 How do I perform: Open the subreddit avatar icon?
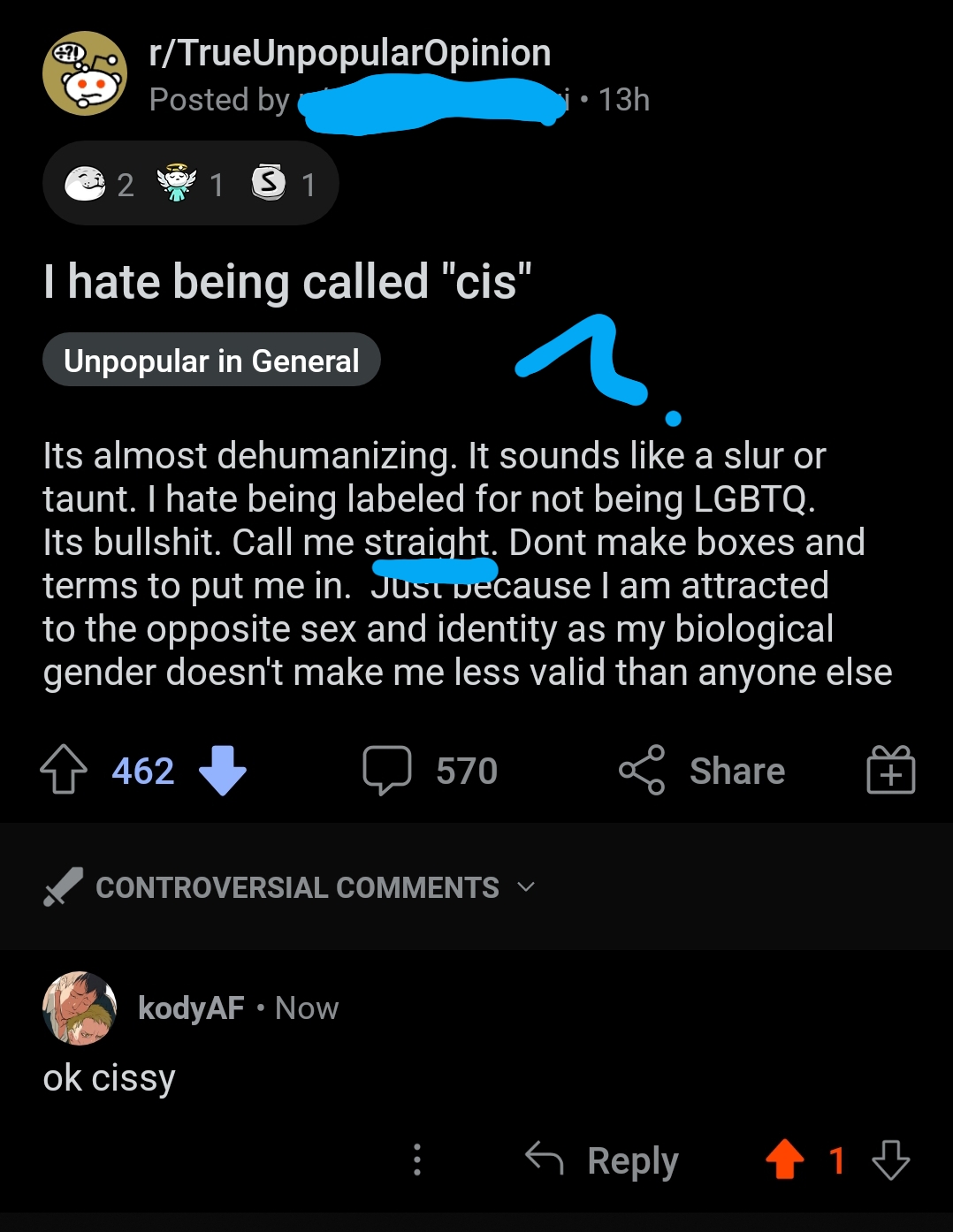(85, 74)
